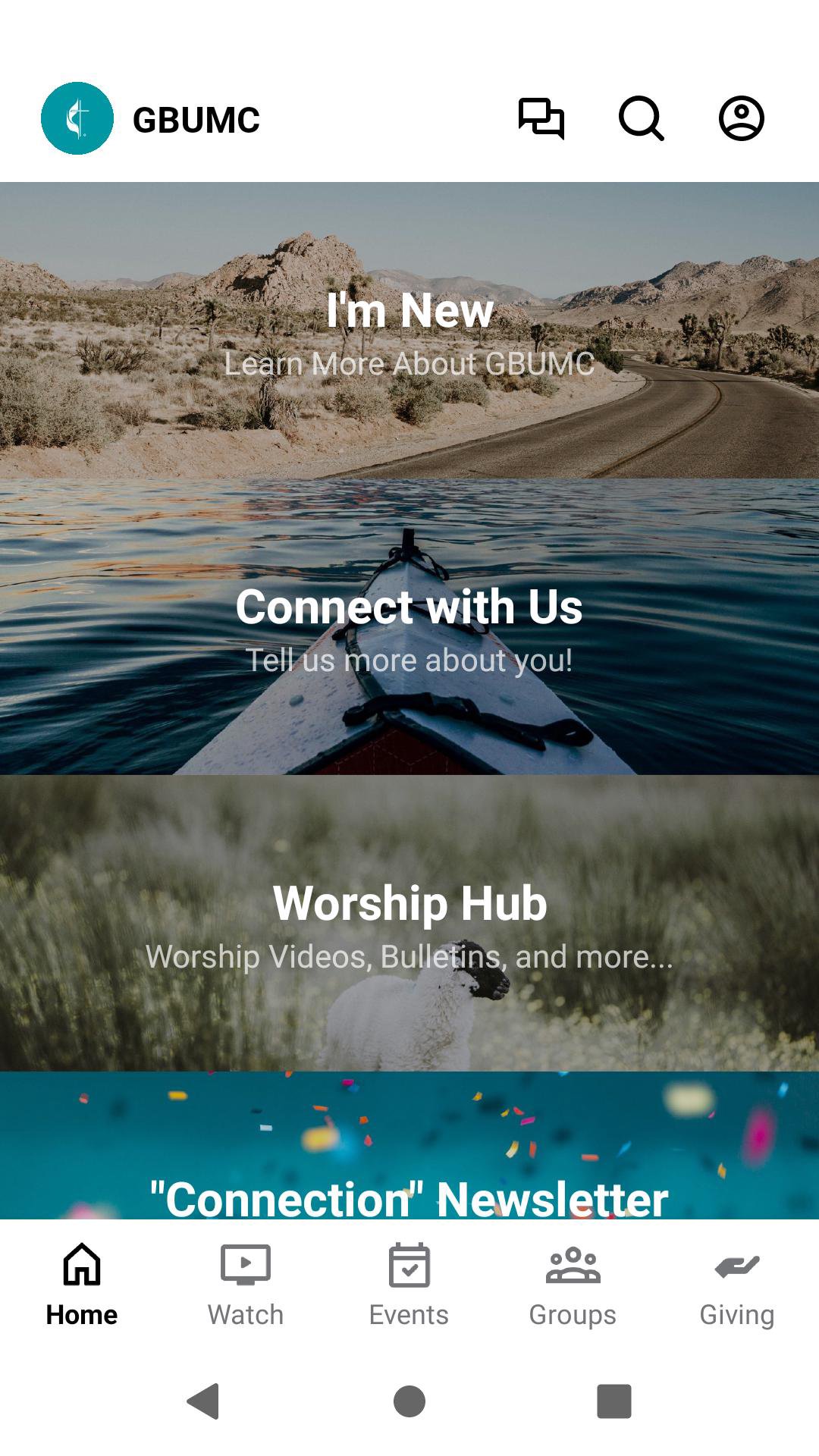Switch to the Events tab
The width and height of the screenshot is (819, 1456).
409,1285
